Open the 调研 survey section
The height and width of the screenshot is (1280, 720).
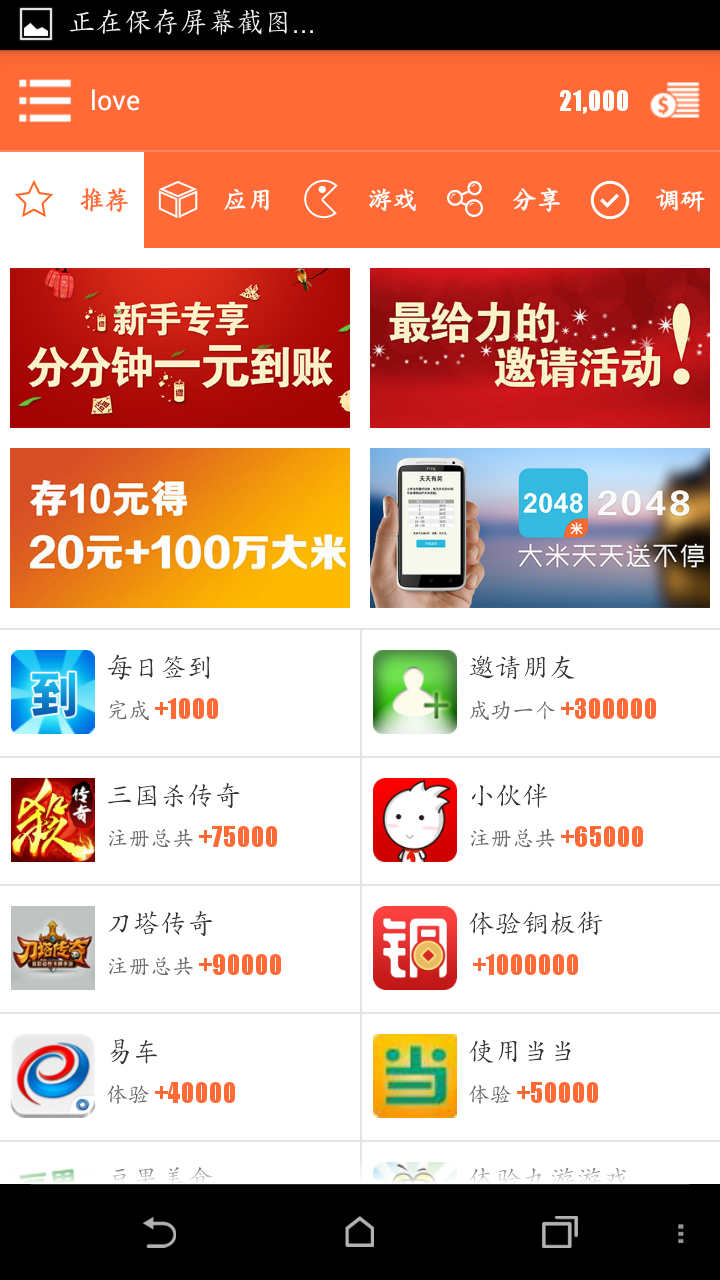[680, 200]
